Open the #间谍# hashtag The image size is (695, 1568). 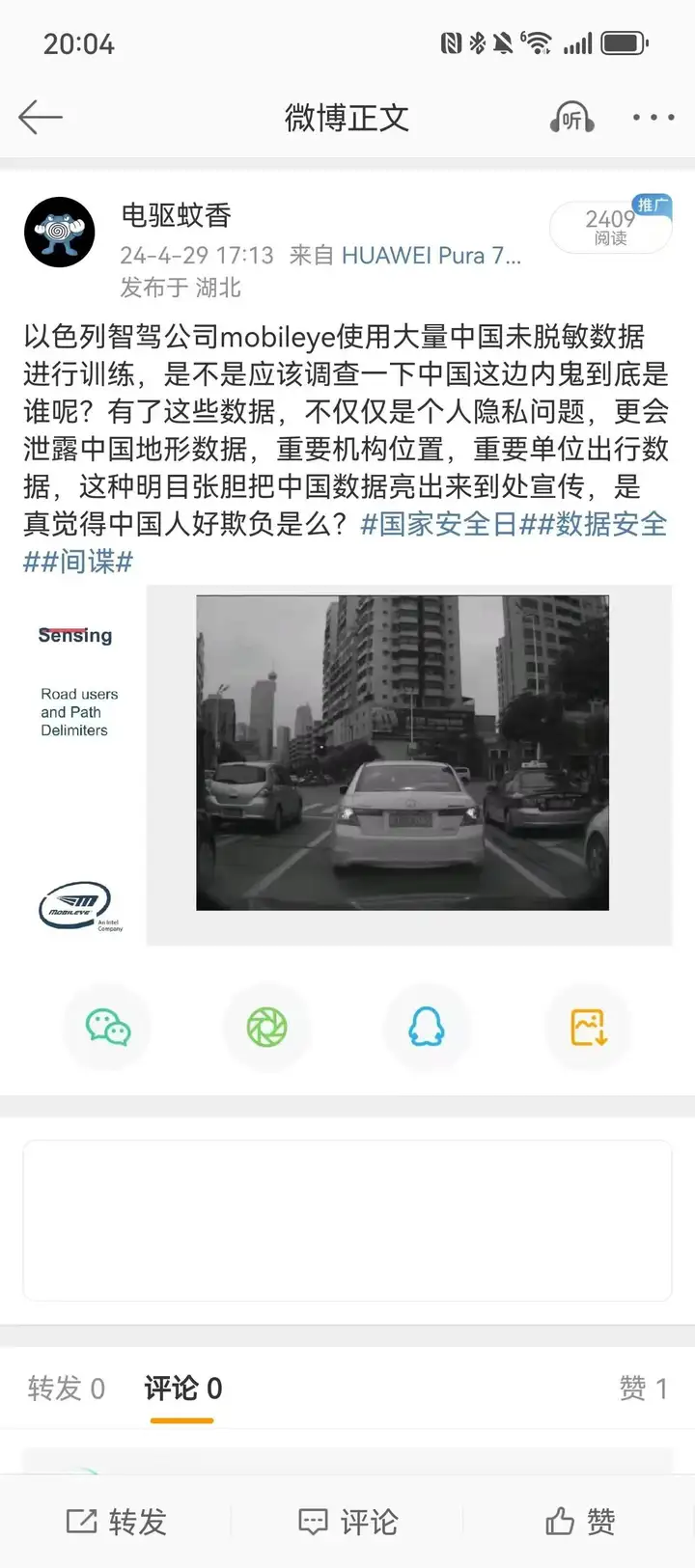[x=87, y=562]
